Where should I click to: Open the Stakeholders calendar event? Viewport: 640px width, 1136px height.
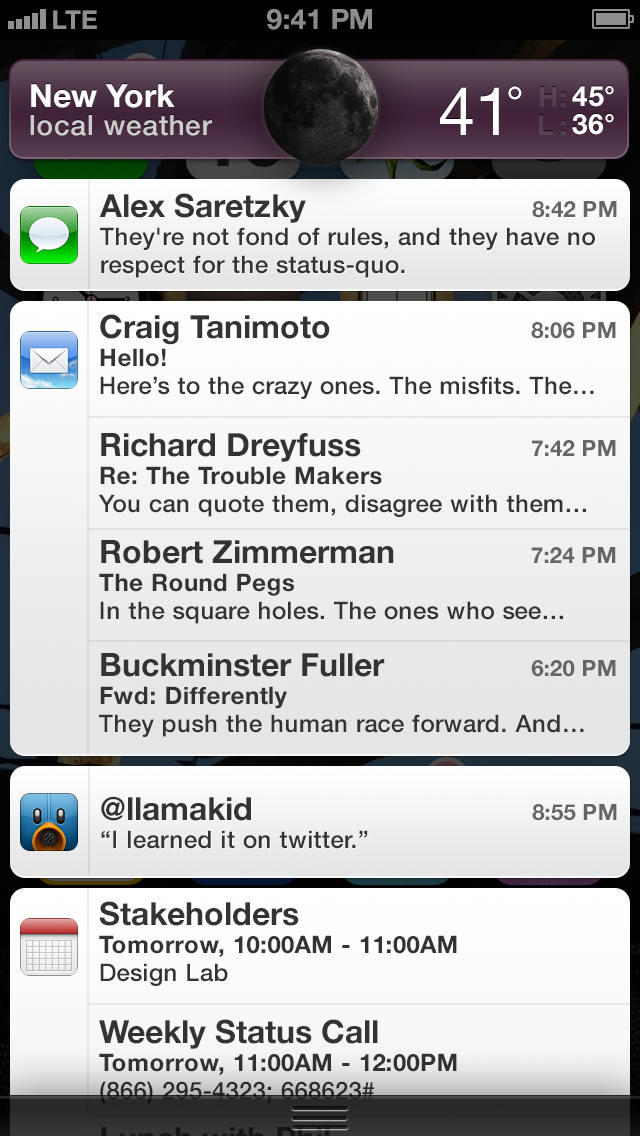click(357, 944)
